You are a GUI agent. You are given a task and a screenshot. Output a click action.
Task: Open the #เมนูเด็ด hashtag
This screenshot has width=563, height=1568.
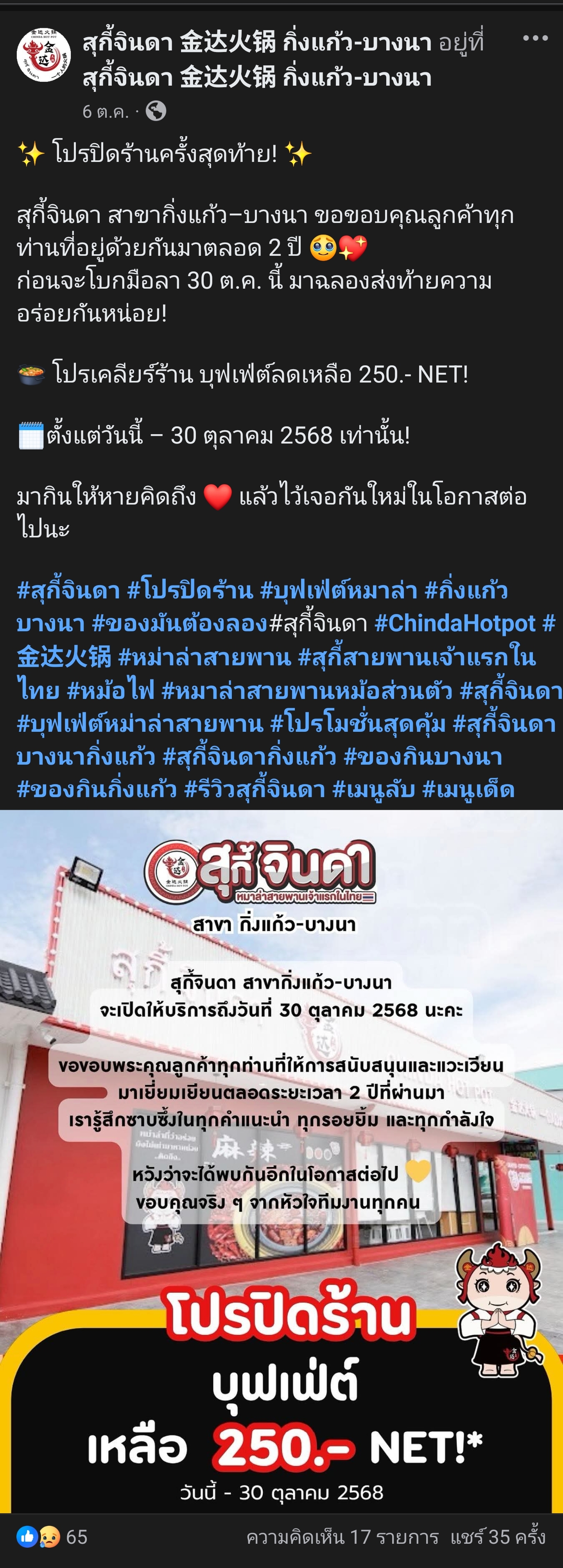coord(468,790)
